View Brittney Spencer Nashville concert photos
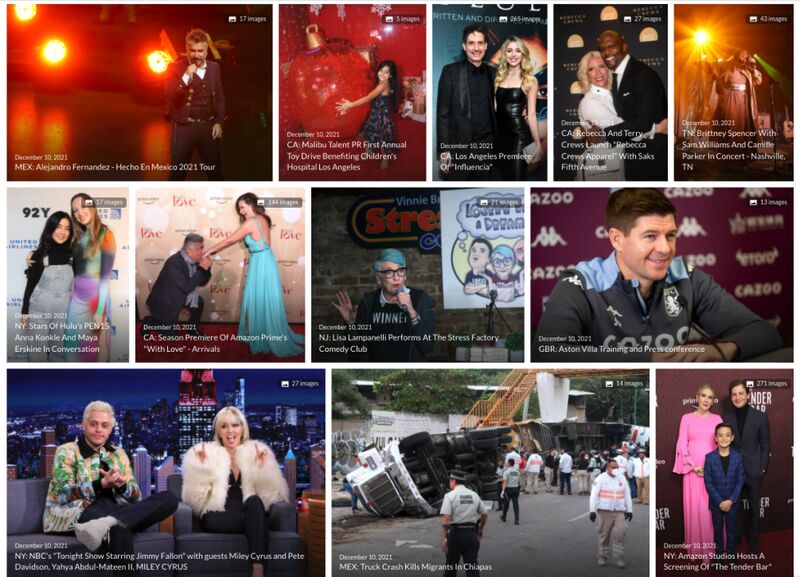The image size is (800, 577). click(733, 92)
